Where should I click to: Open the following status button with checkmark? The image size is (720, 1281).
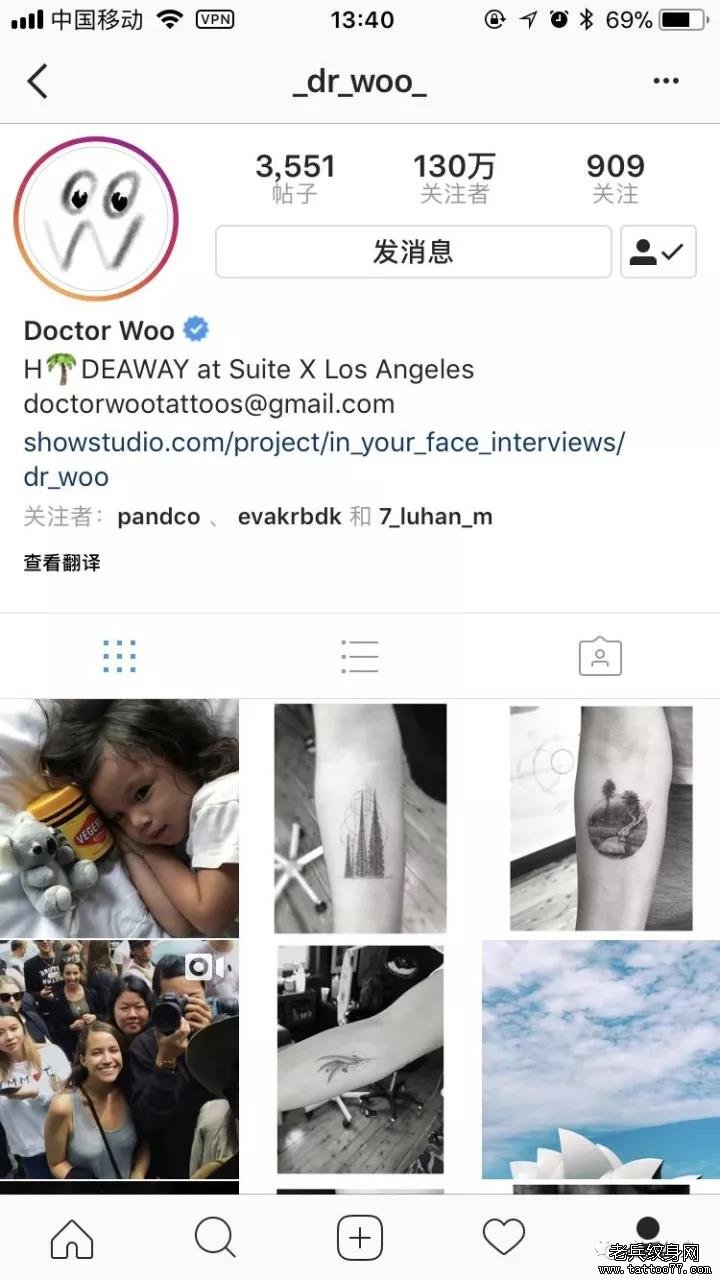tap(658, 252)
